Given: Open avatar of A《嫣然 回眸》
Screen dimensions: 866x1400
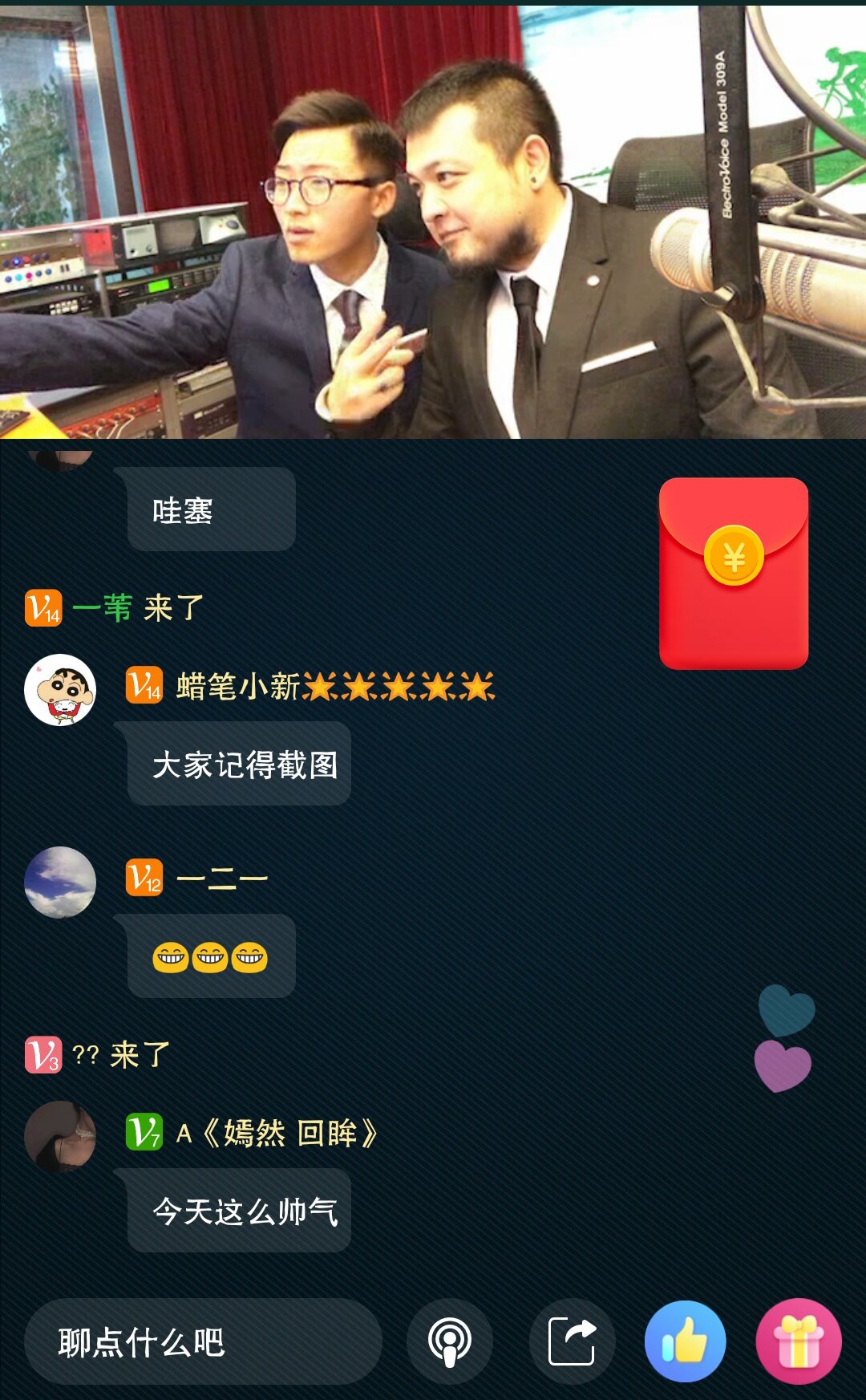Looking at the screenshot, I should 60,1137.
